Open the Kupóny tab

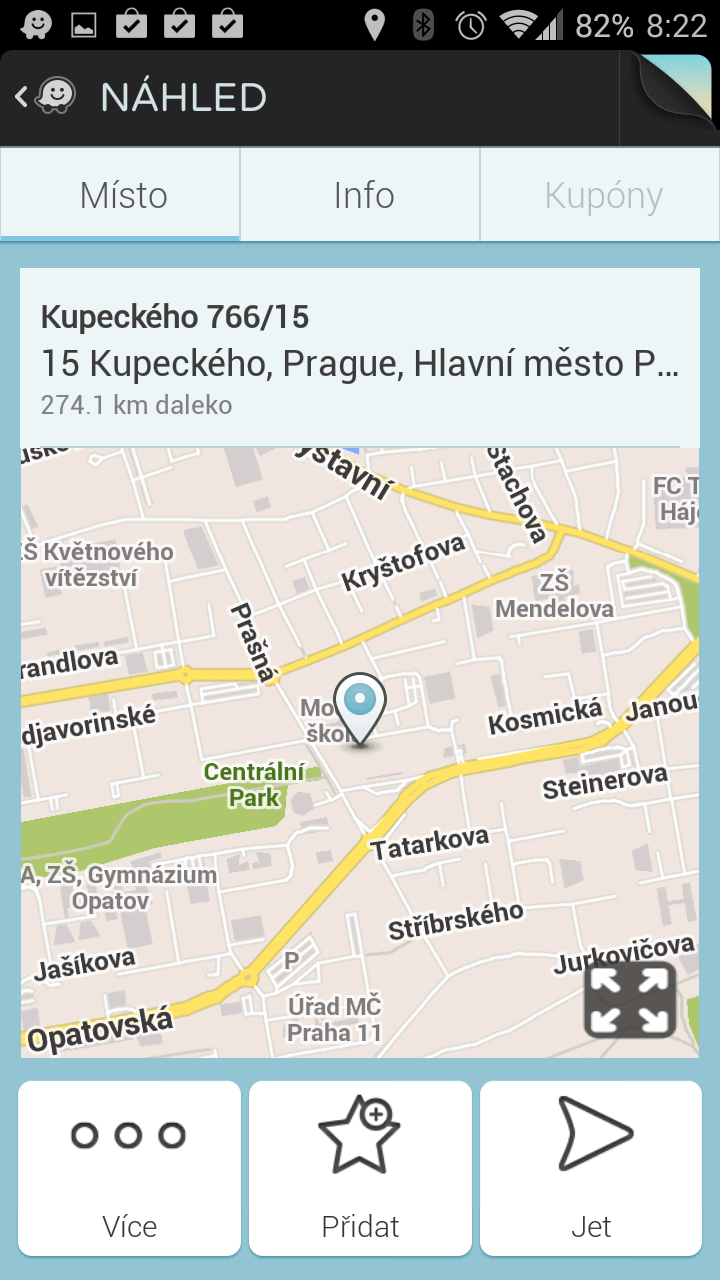(601, 195)
